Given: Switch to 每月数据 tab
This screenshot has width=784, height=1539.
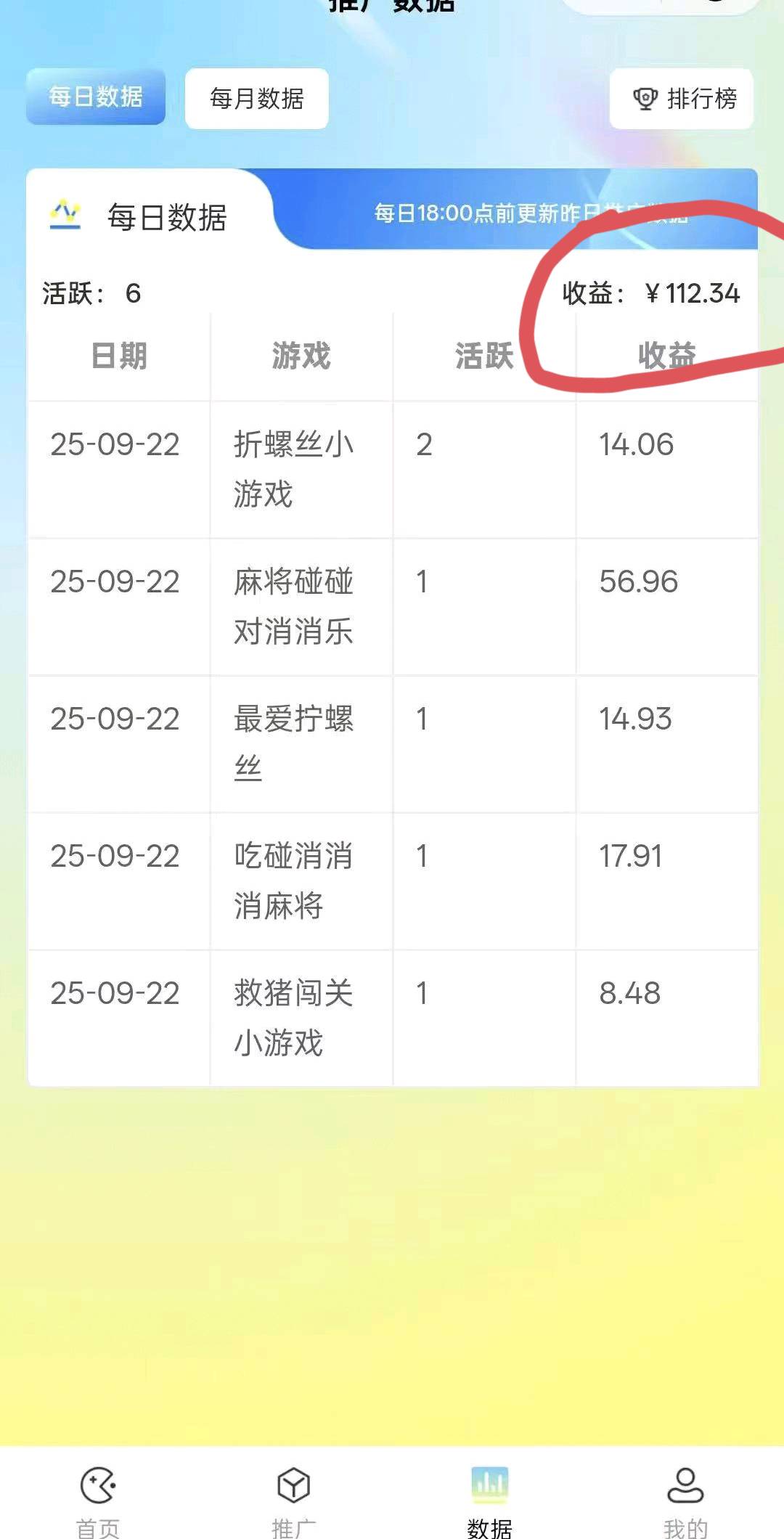Looking at the screenshot, I should pos(256,99).
